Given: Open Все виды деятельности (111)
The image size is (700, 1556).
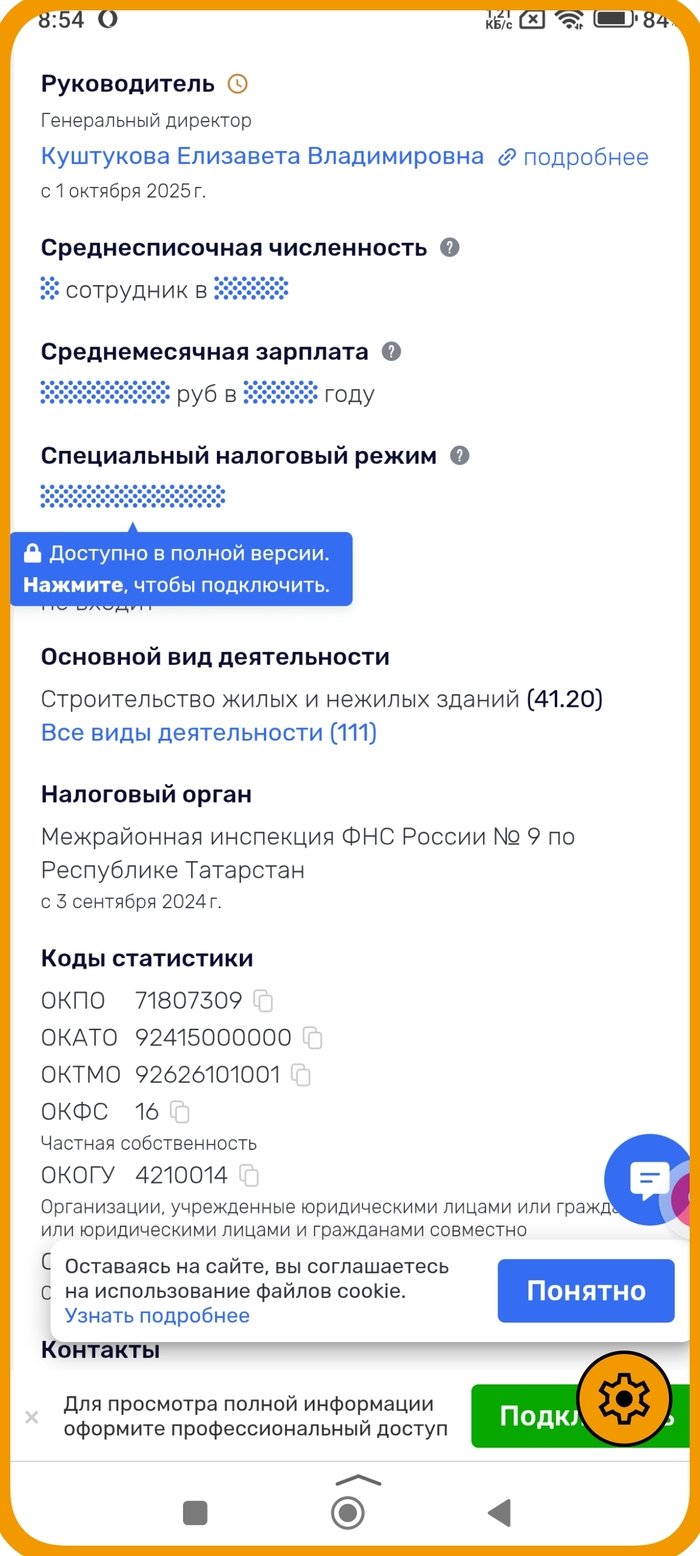Looking at the screenshot, I should [208, 733].
